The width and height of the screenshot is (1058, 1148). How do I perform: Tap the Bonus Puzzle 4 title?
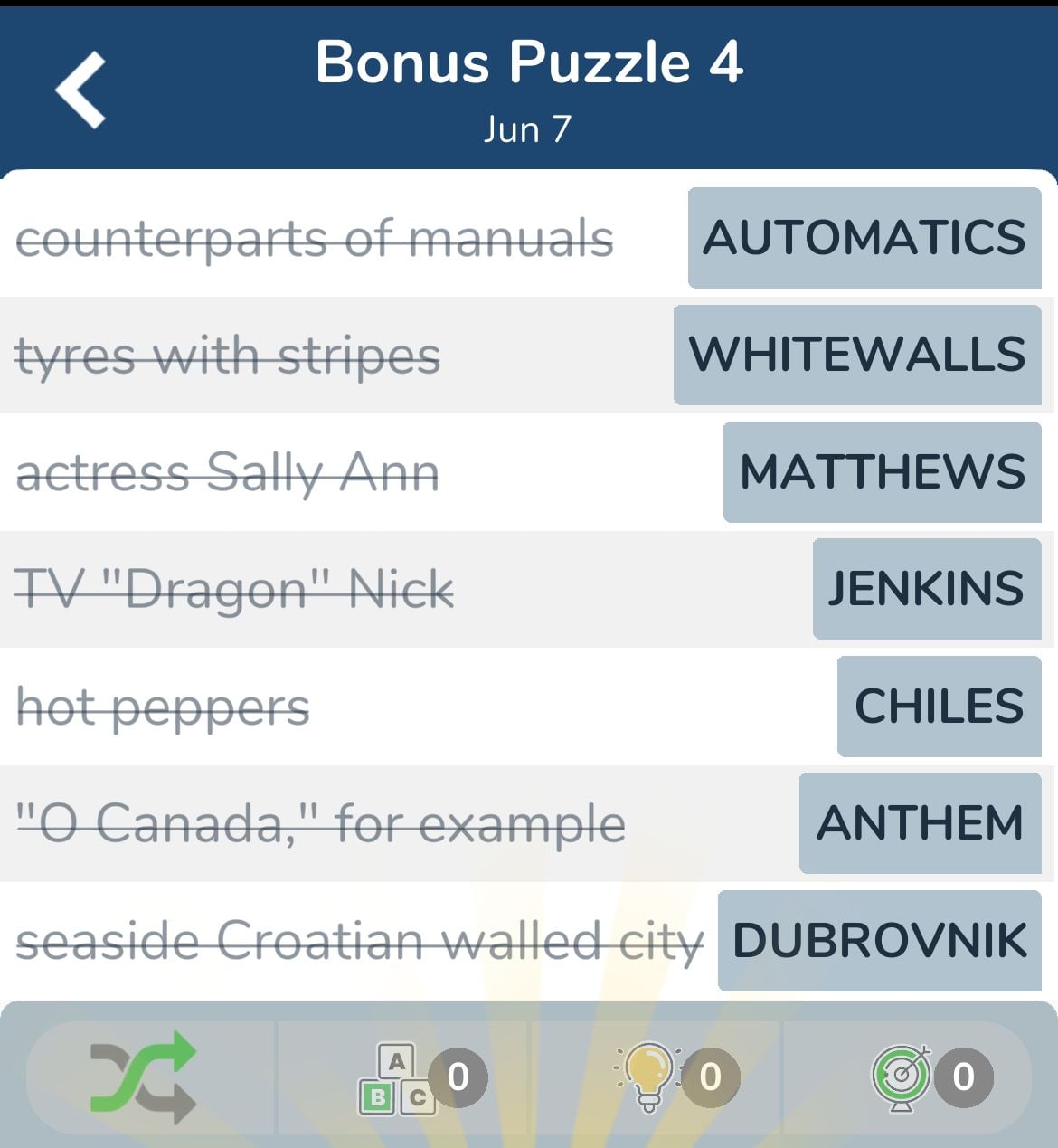click(x=528, y=62)
